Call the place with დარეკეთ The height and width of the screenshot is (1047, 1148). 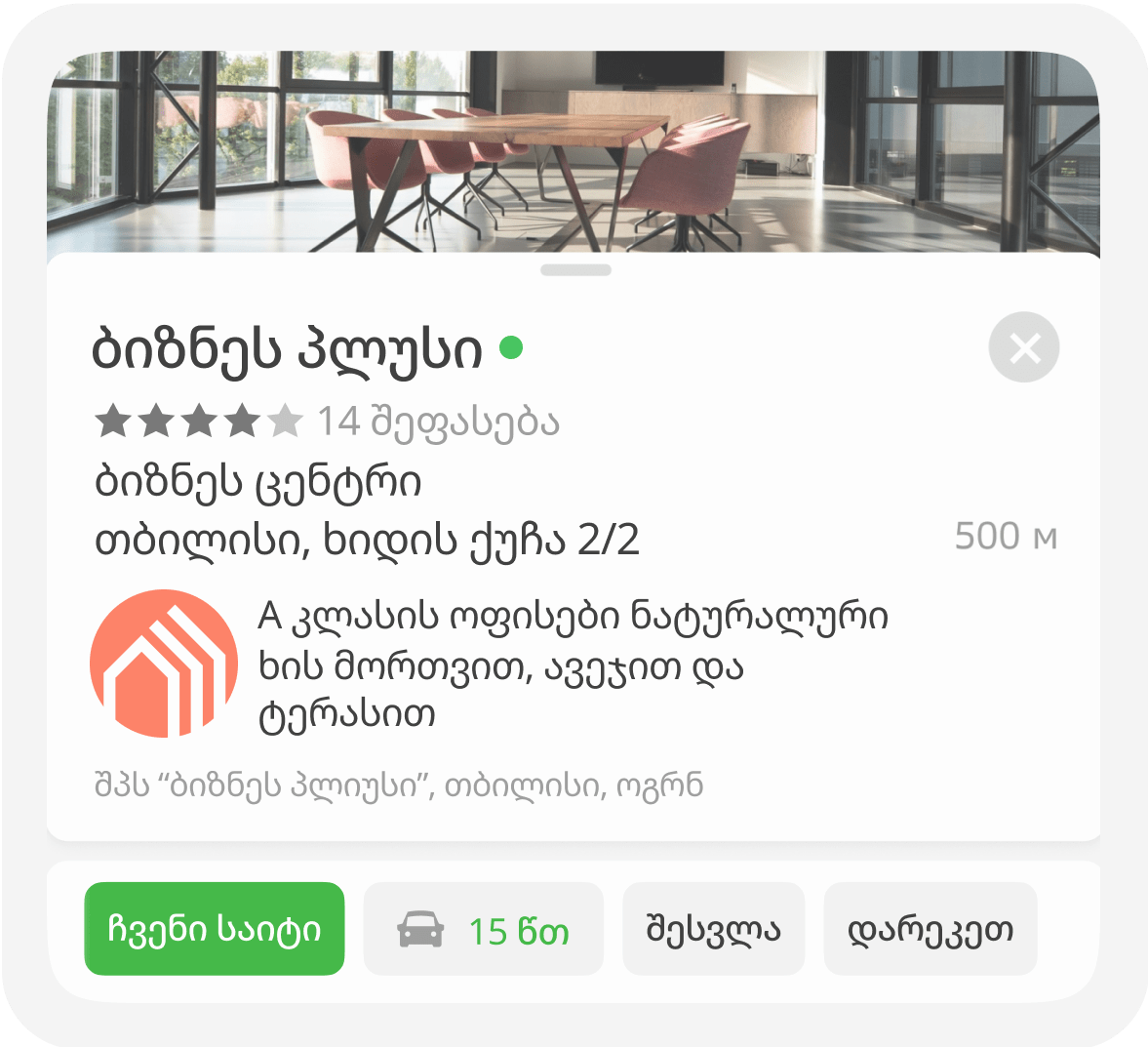tap(930, 929)
